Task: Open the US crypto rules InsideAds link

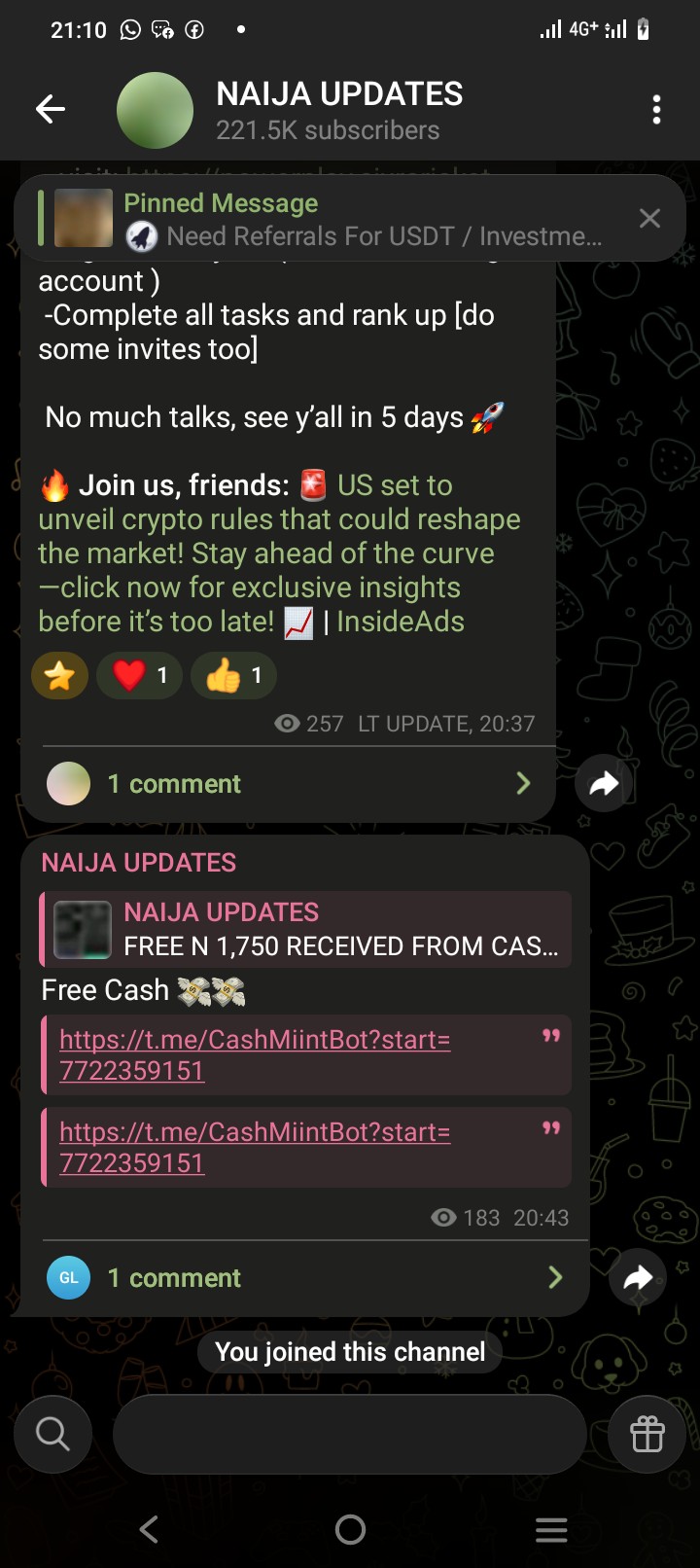Action: click(279, 553)
